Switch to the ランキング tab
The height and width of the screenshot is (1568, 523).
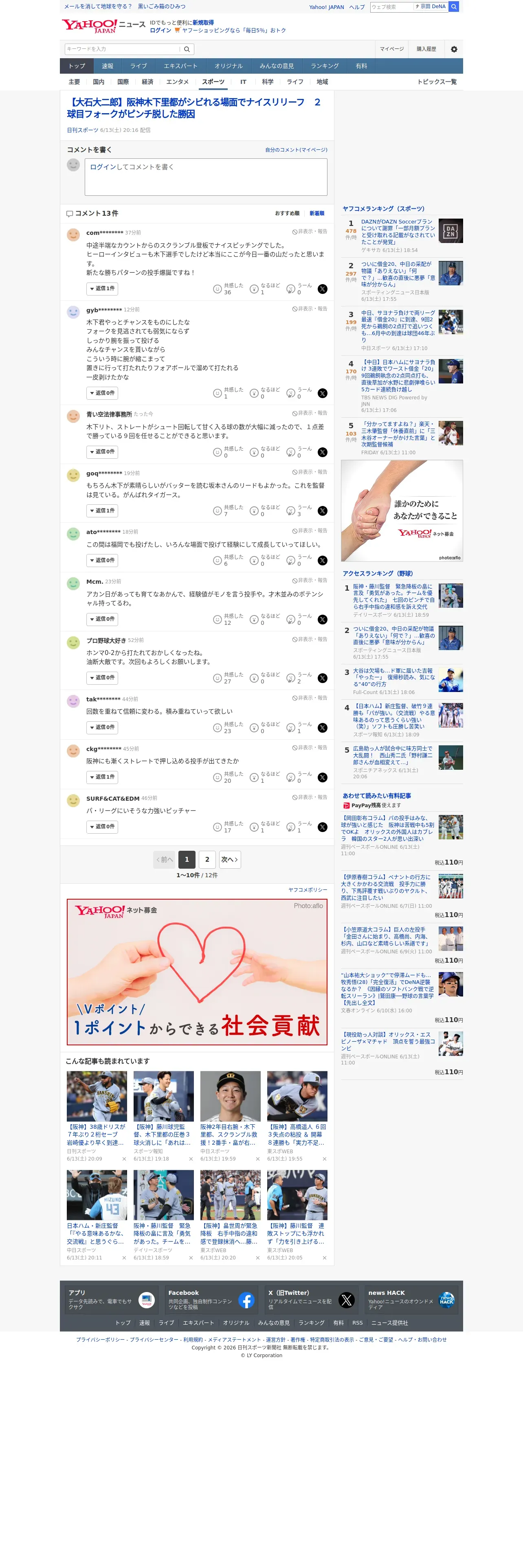point(325,66)
